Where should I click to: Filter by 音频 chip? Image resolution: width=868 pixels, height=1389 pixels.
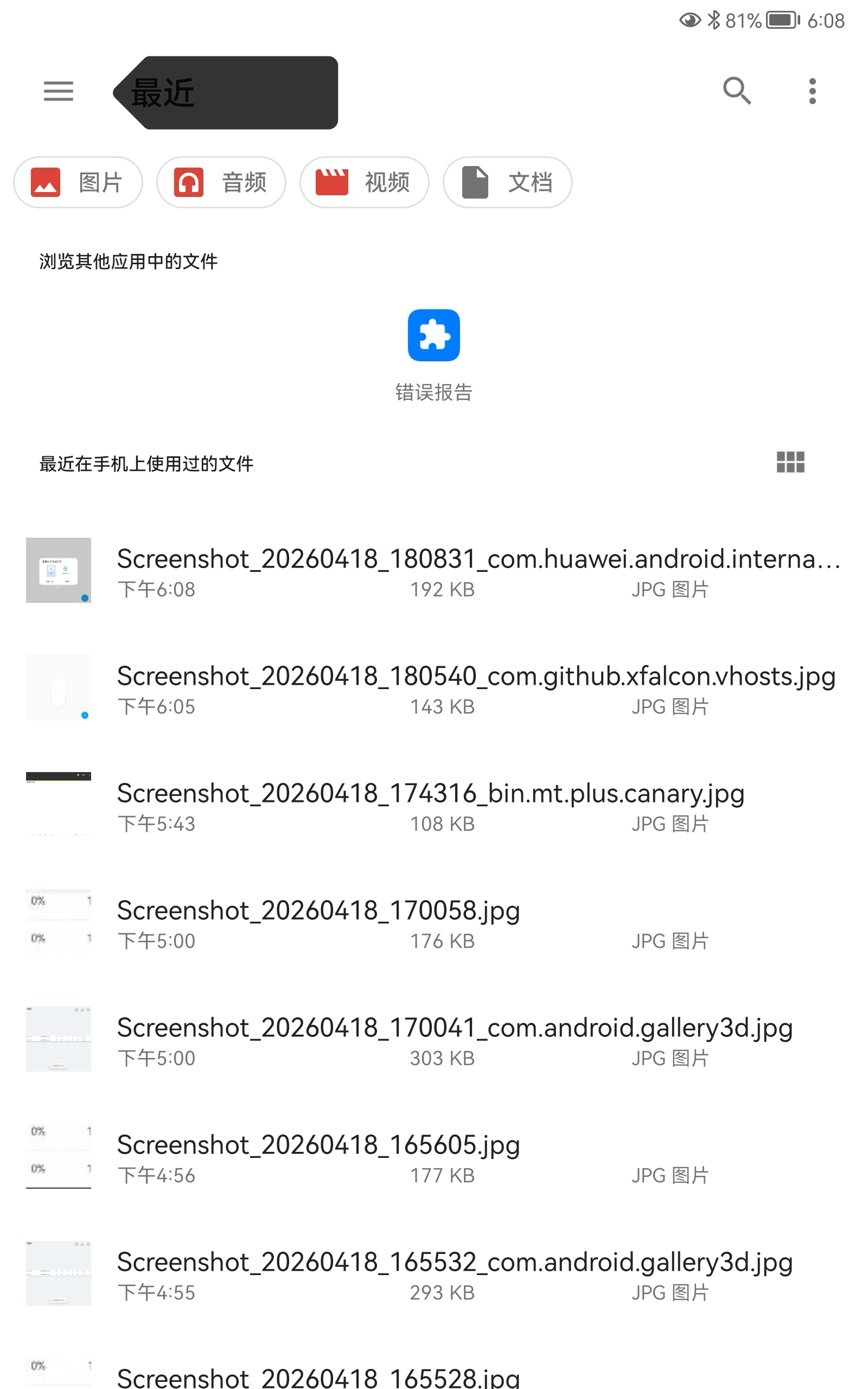pos(221,182)
